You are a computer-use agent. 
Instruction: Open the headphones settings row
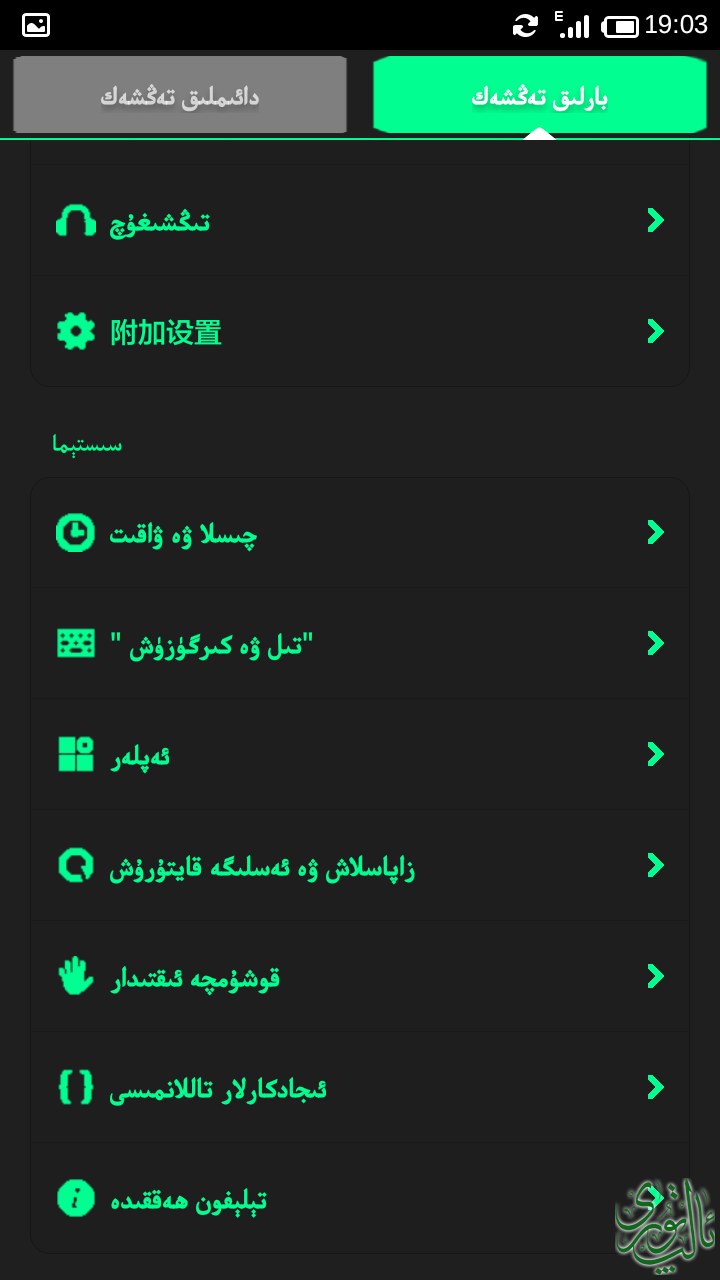click(360, 221)
